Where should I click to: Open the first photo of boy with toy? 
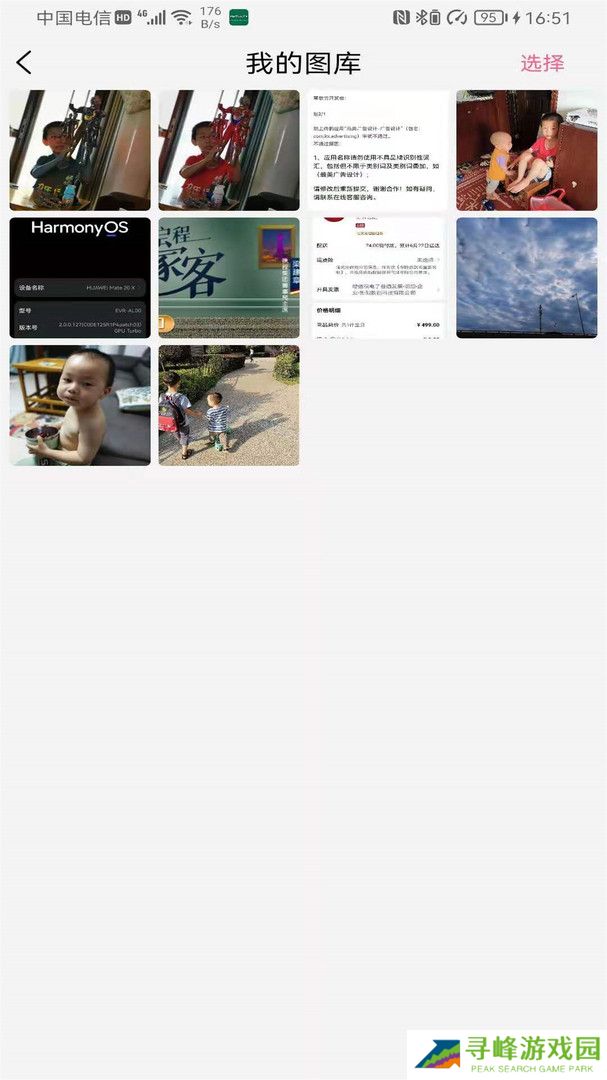[80, 150]
